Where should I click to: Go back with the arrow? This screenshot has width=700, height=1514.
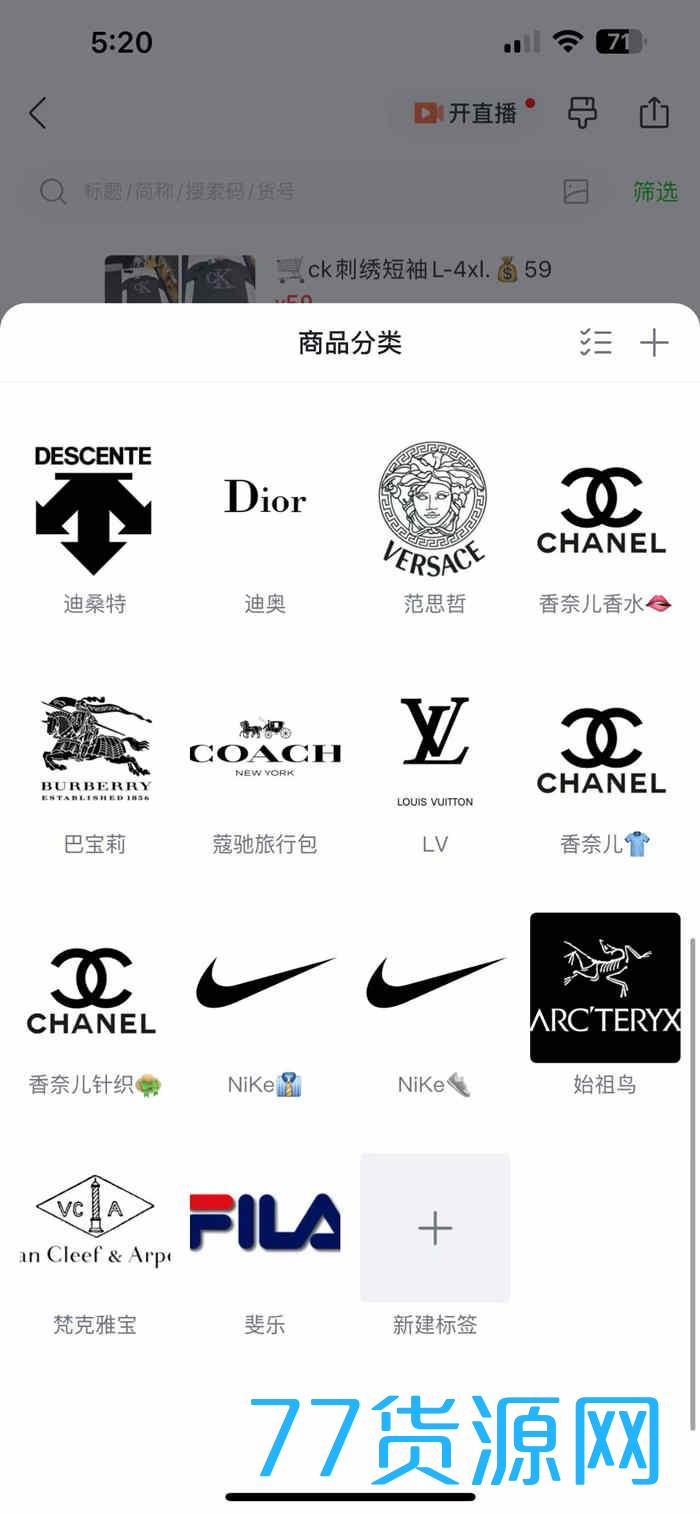pos(38,113)
